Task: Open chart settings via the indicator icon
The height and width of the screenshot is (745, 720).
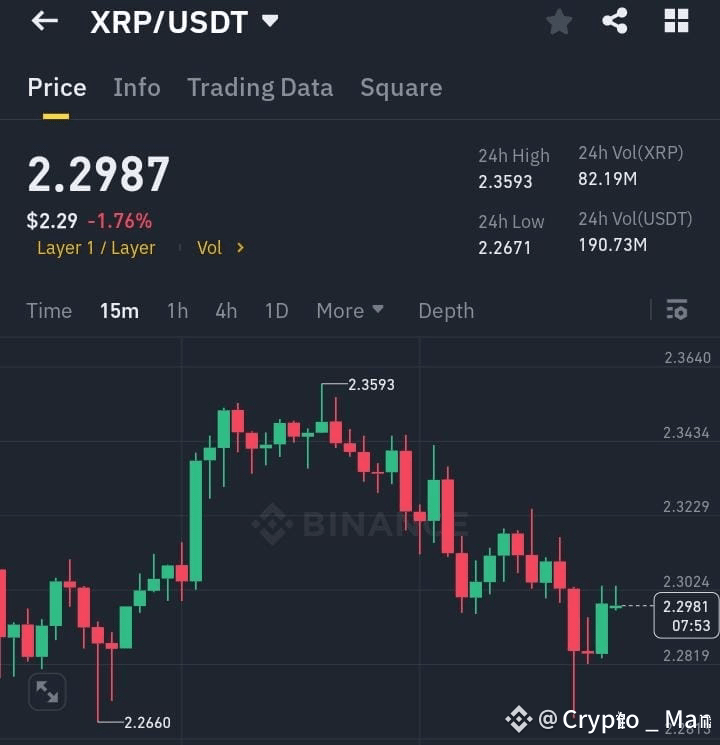Action: (676, 311)
